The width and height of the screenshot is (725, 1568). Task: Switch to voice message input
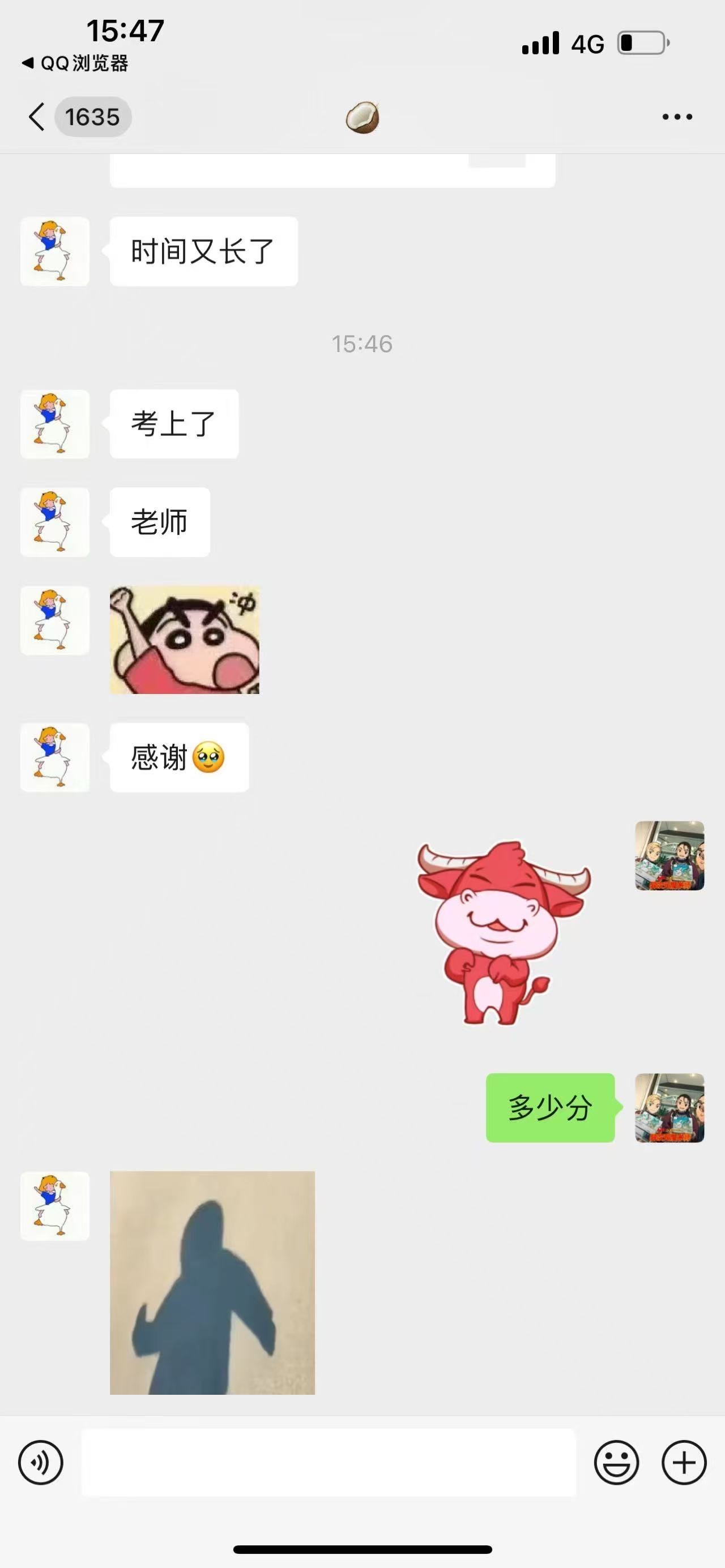(41, 1462)
